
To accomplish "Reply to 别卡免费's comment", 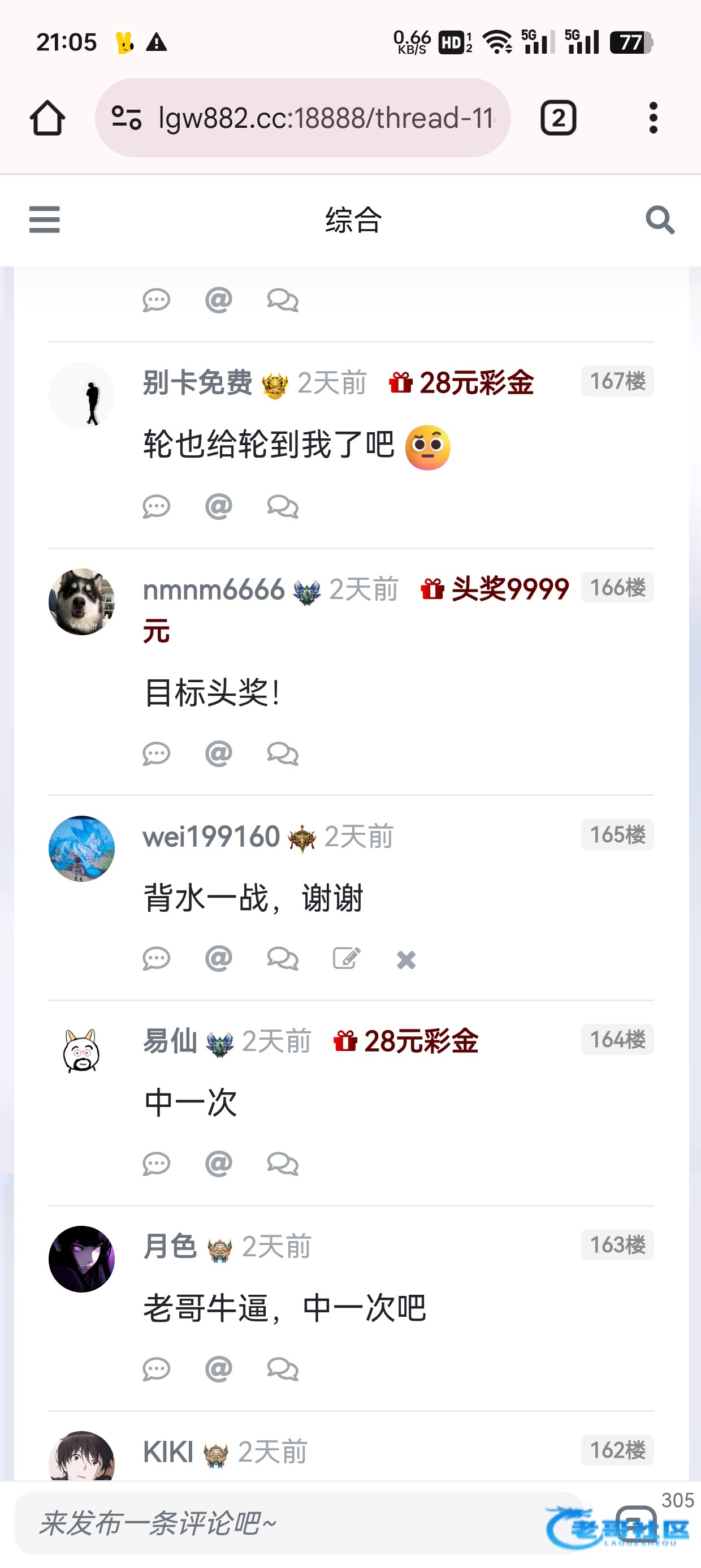I will (x=157, y=506).
